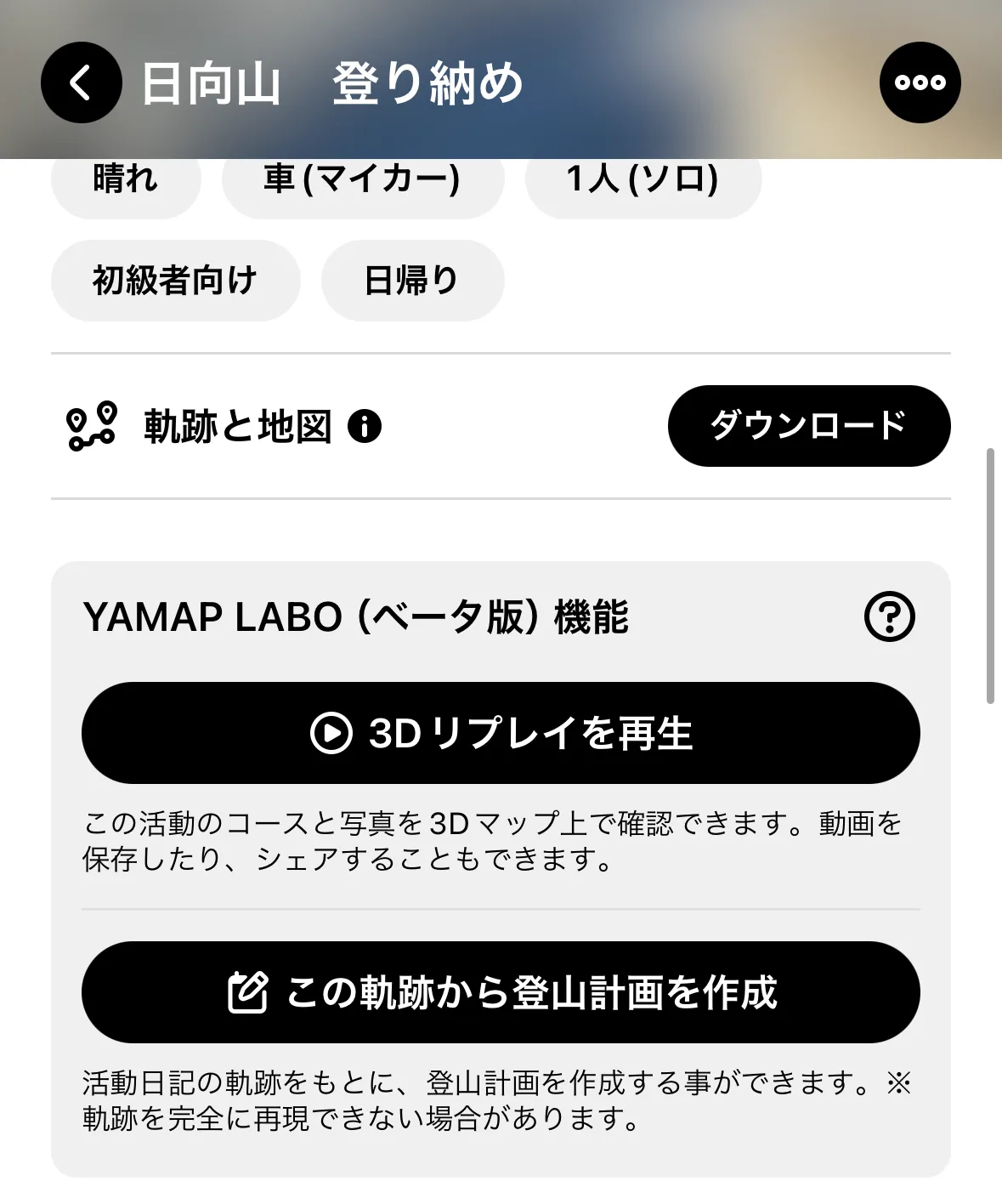
Task: Tap the 晴れ weather chip
Action: pos(126,185)
